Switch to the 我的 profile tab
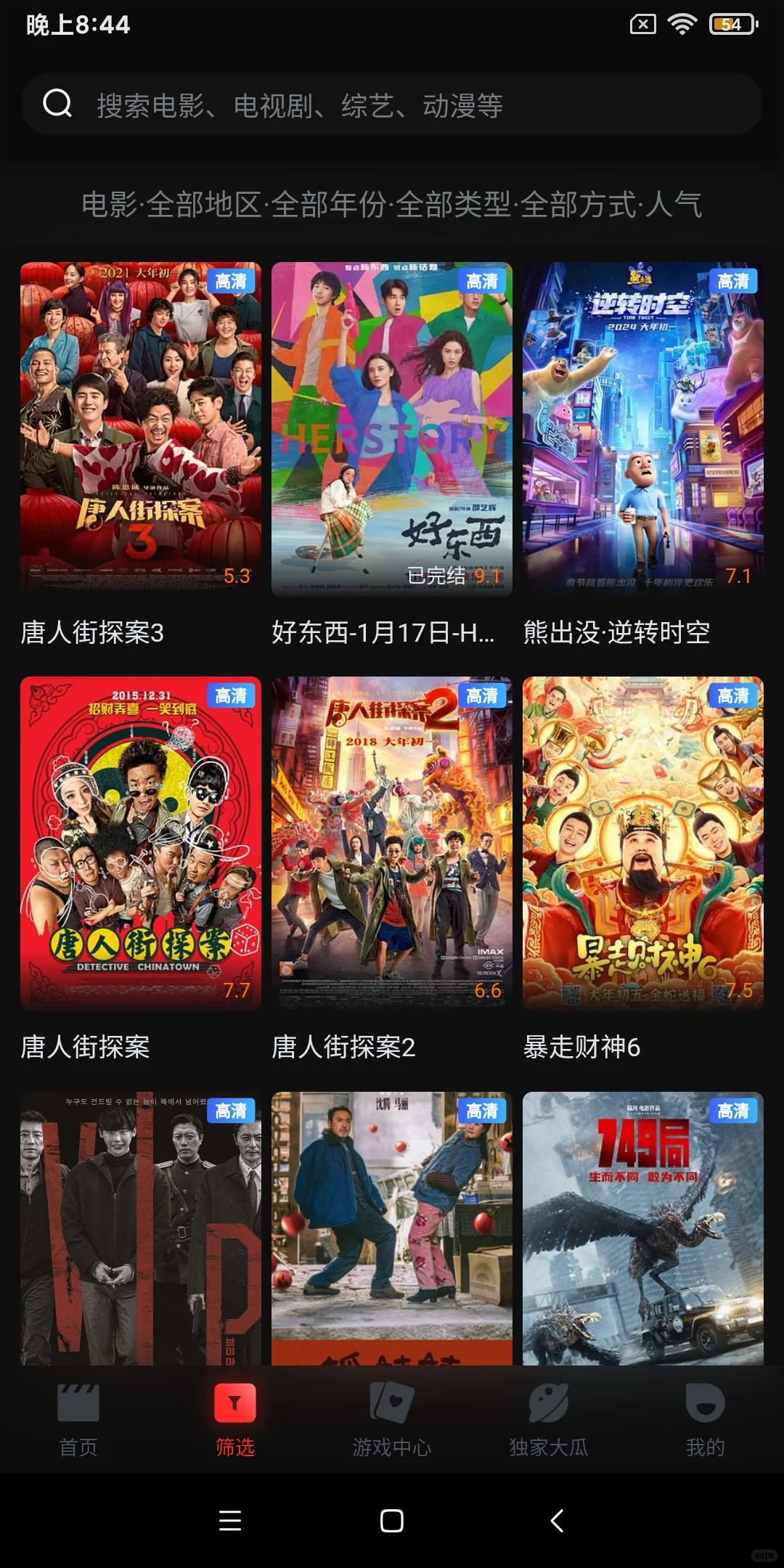The image size is (784, 1568). (706, 1420)
